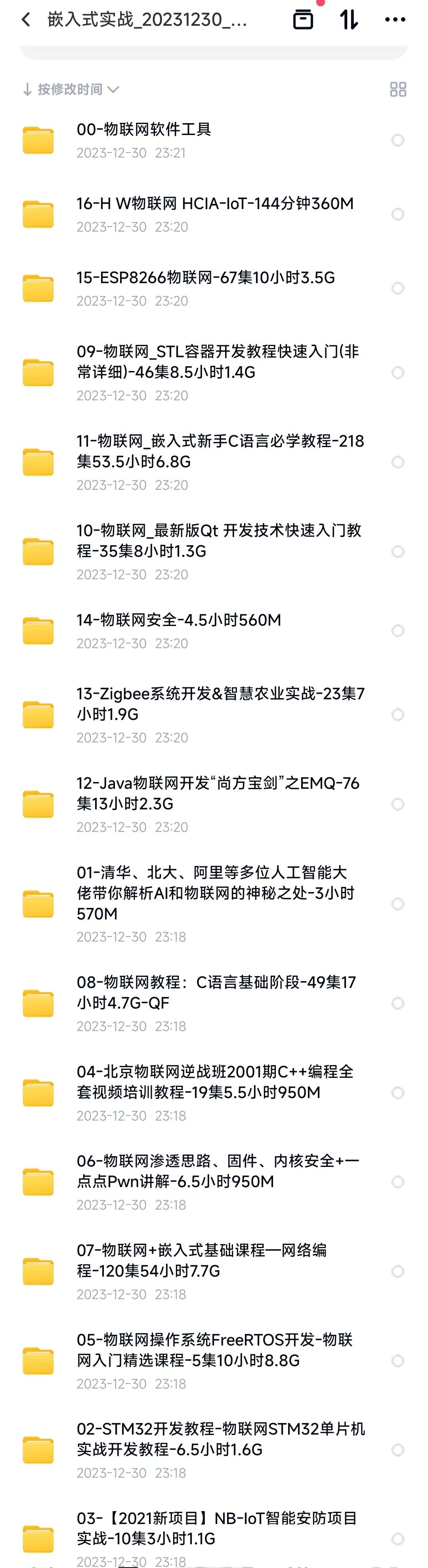Open folder 12-Java物联网开发 EMQ
Screen dimensions: 428x1568
click(x=217, y=793)
